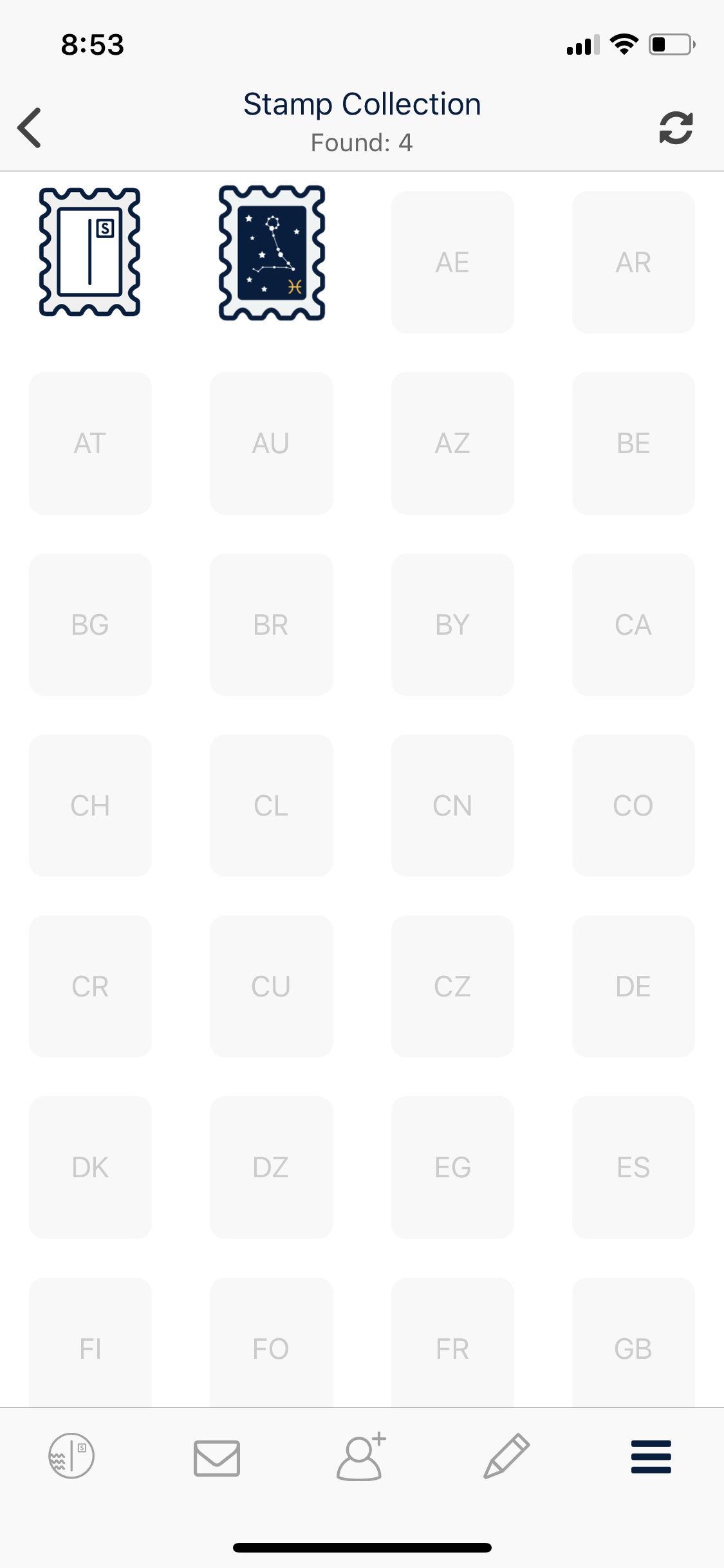Viewport: 724px width, 1568px height.
Task: Open the AU stamp tile
Action: [x=271, y=443]
